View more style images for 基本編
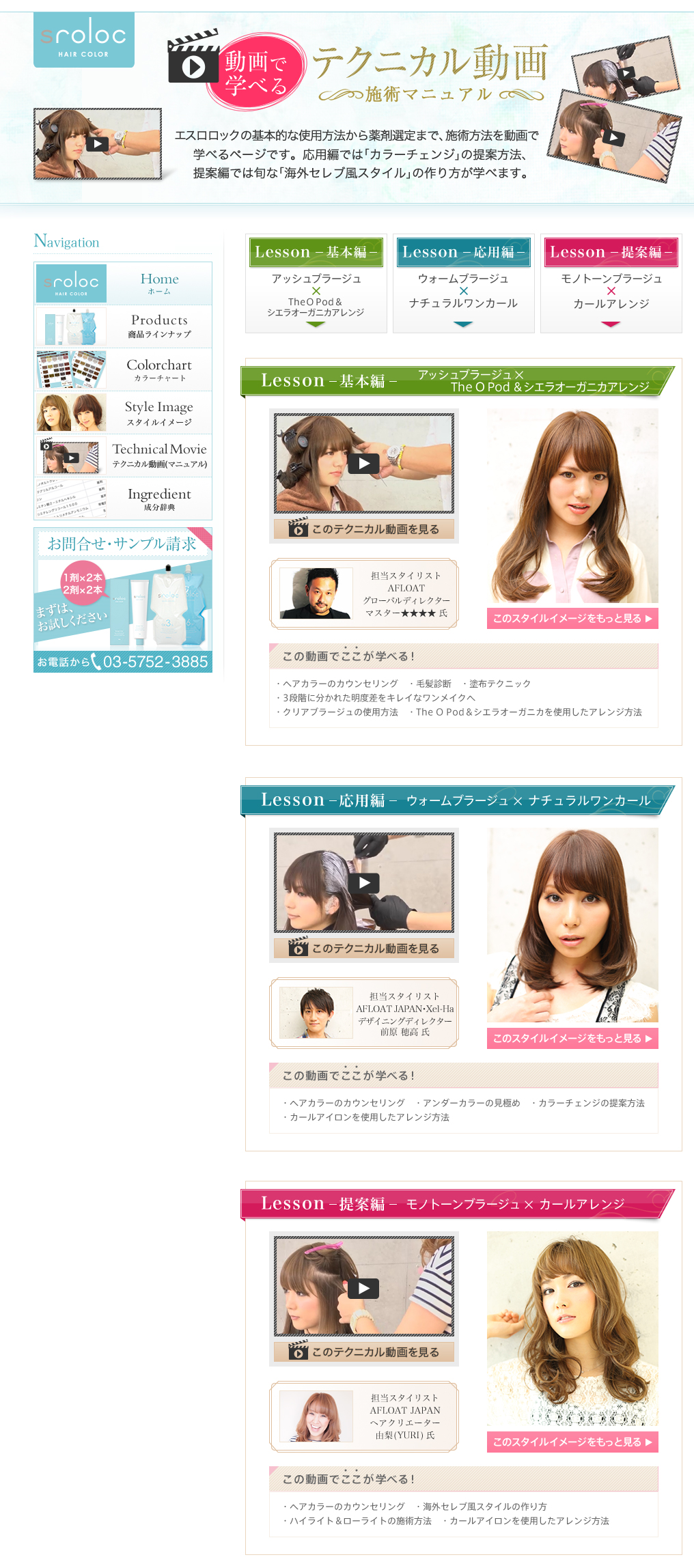Image resolution: width=694 pixels, height=1568 pixels. click(572, 618)
